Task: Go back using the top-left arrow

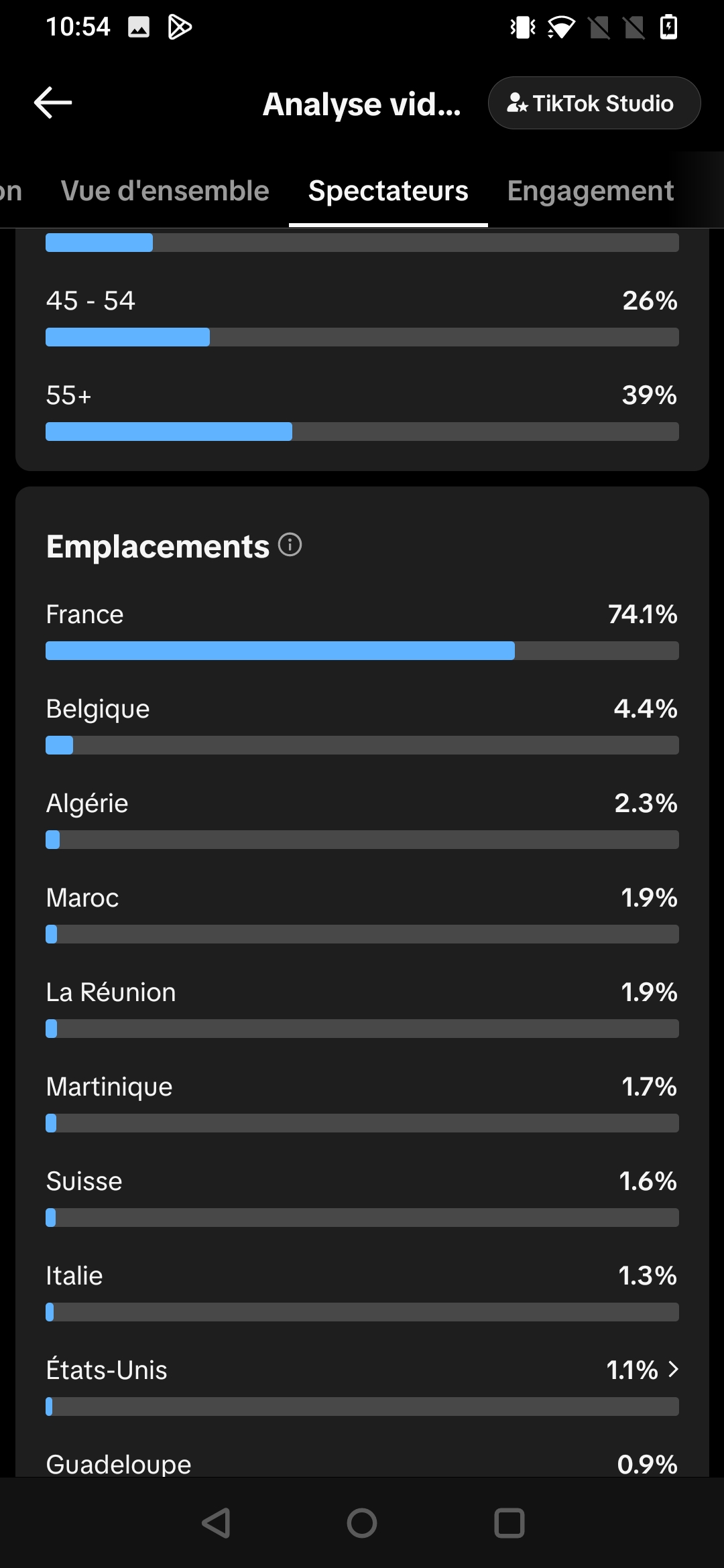Action: tap(53, 103)
